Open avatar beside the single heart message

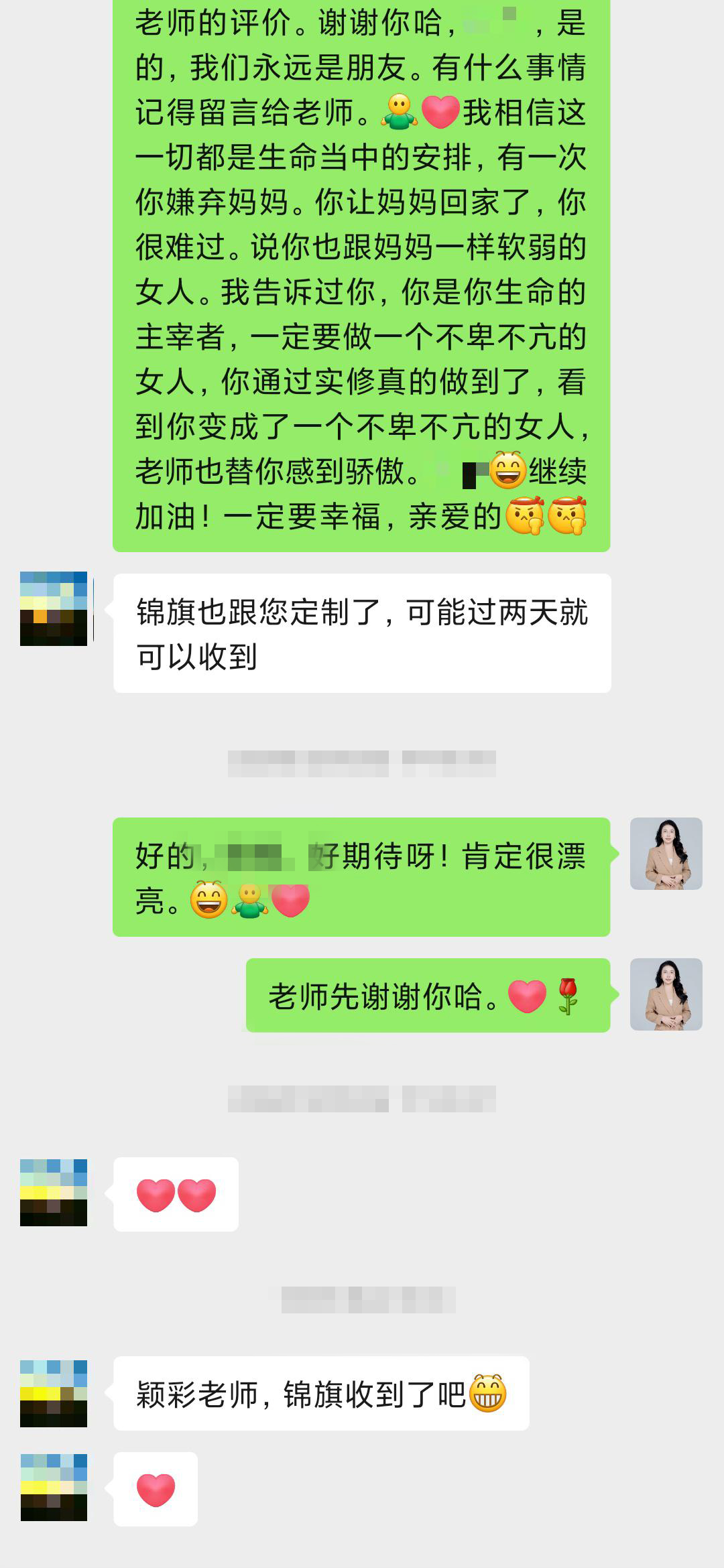(x=54, y=1488)
